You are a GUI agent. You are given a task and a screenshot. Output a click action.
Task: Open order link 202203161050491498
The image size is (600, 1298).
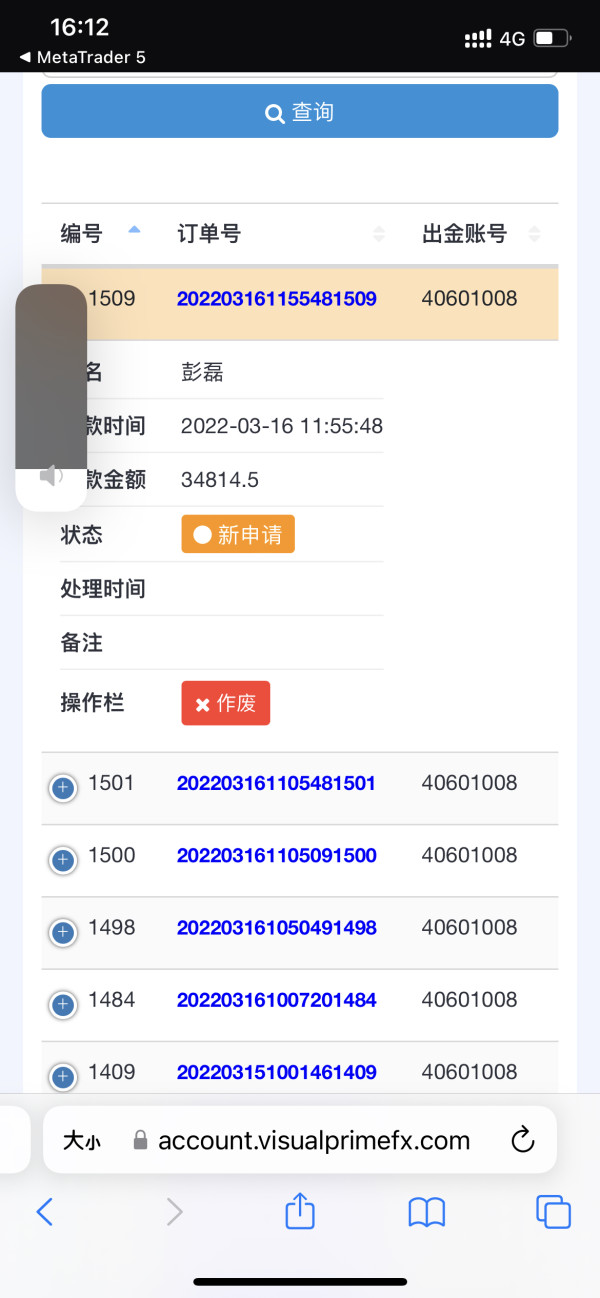tap(277, 928)
